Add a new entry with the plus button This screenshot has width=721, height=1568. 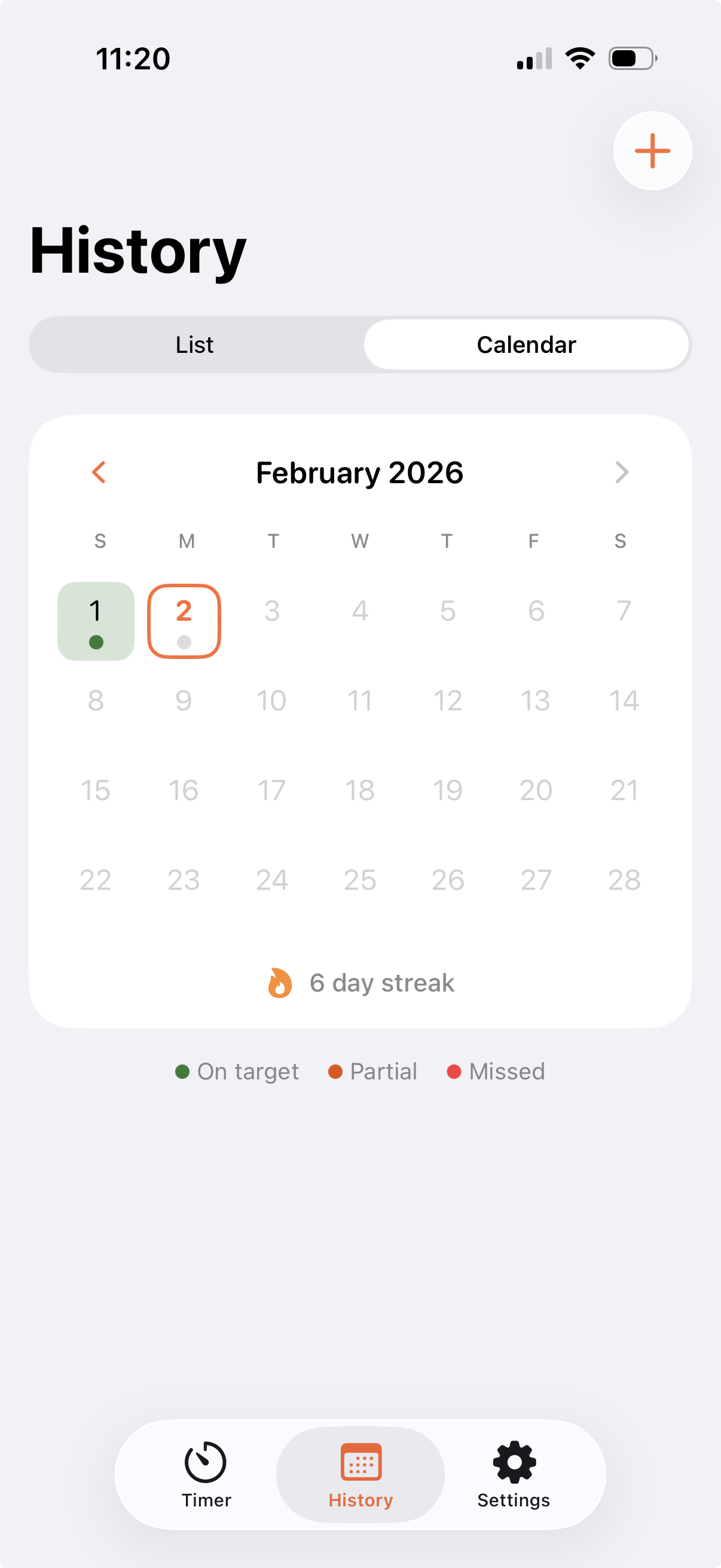[652, 150]
